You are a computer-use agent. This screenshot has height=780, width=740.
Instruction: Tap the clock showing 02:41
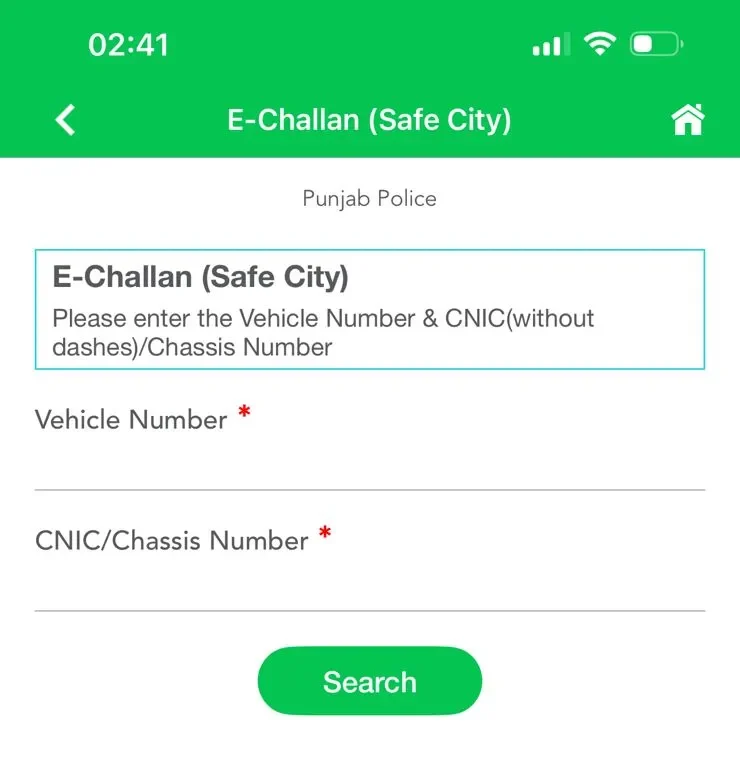(130, 43)
